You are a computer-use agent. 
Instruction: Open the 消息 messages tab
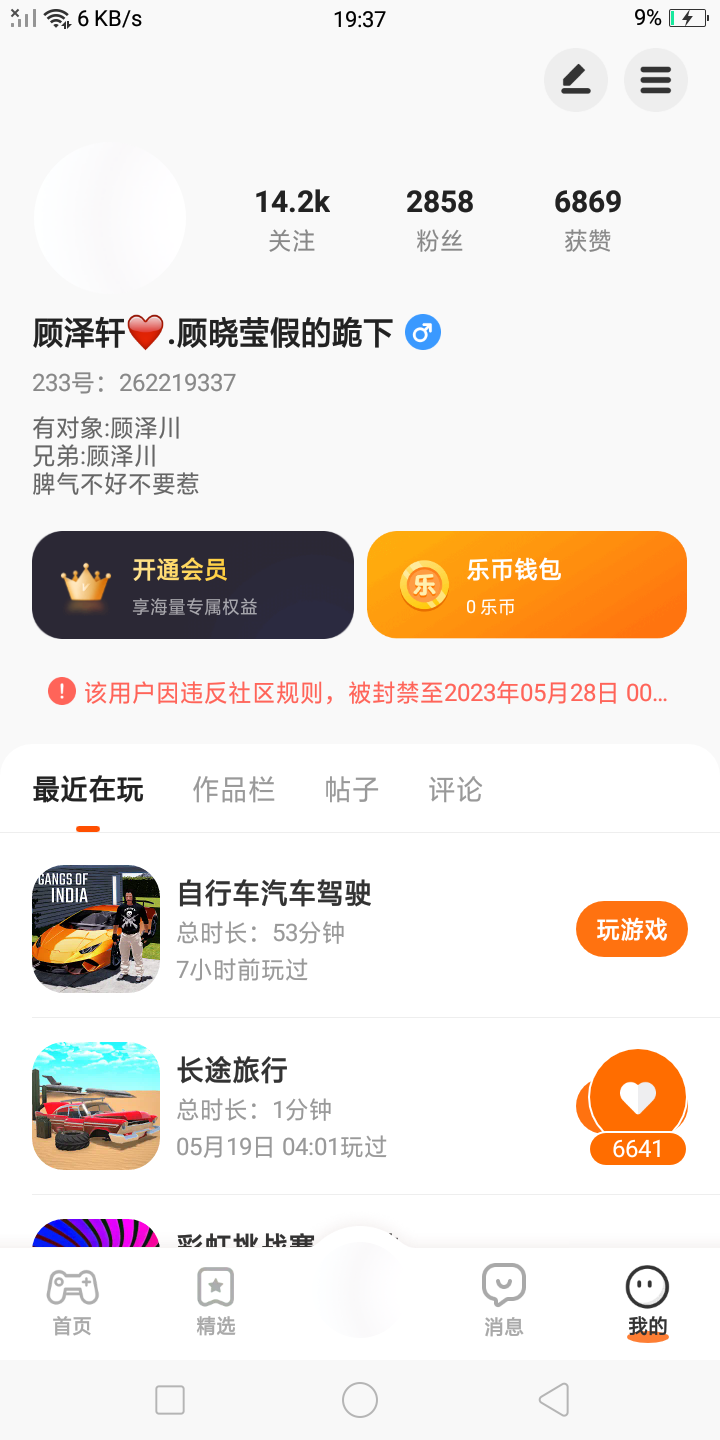[x=504, y=1300]
